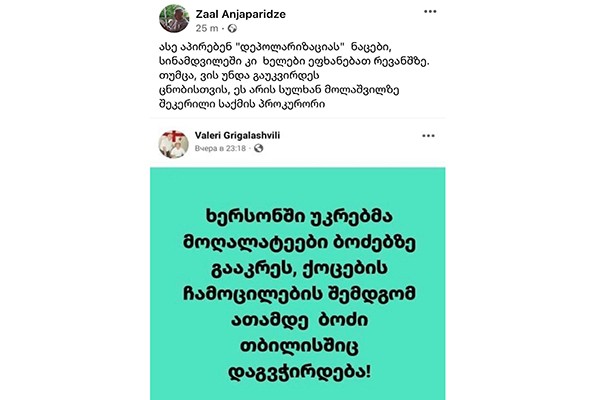Image resolution: width=600 pixels, height=400 pixels.
Task: Tap Valeri Grigalashvili's profile picture
Action: [174, 142]
